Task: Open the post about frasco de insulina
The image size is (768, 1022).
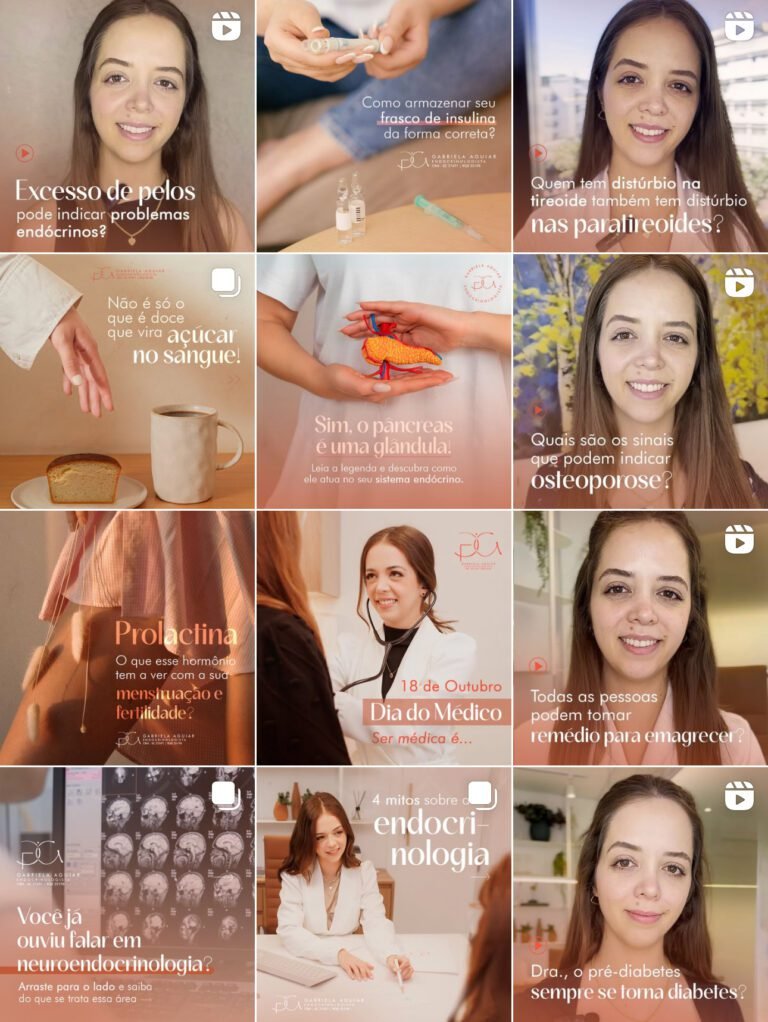Action: click(x=384, y=125)
